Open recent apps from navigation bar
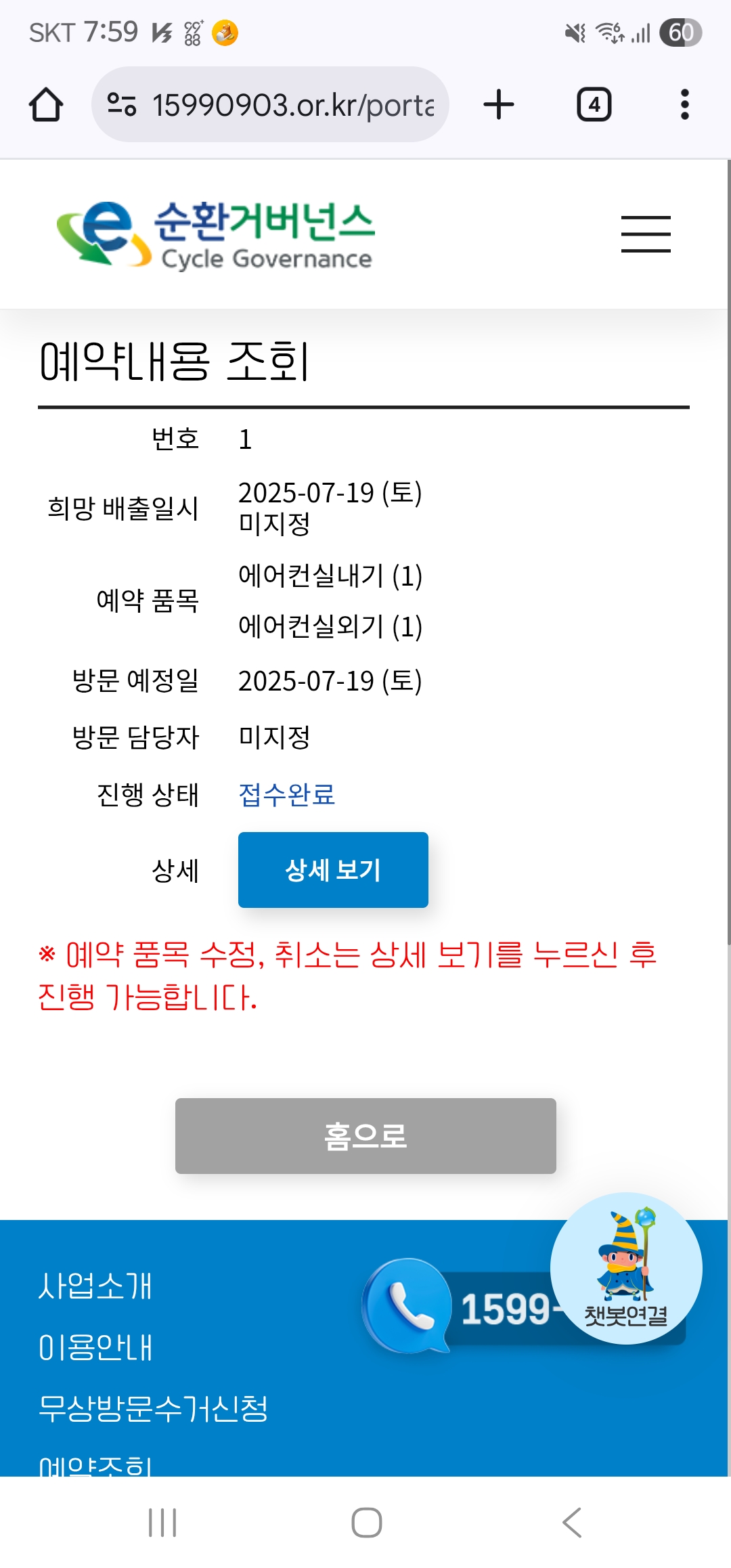This screenshot has width=731, height=1568. (162, 1523)
